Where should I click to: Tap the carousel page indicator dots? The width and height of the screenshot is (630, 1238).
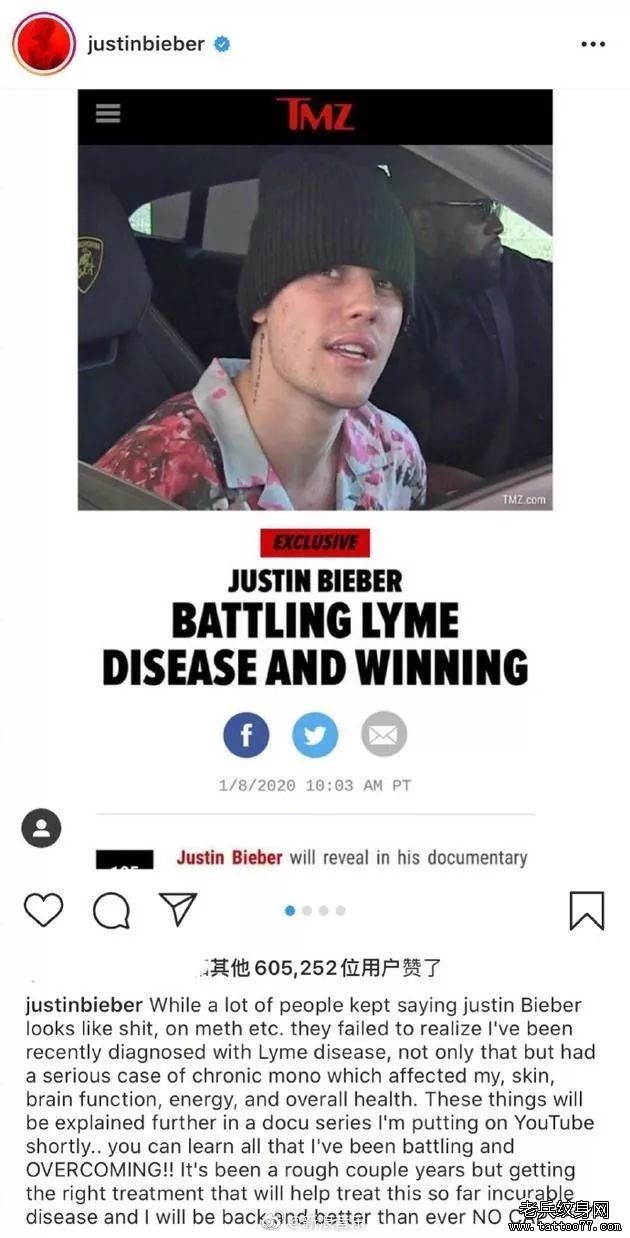pos(315,910)
